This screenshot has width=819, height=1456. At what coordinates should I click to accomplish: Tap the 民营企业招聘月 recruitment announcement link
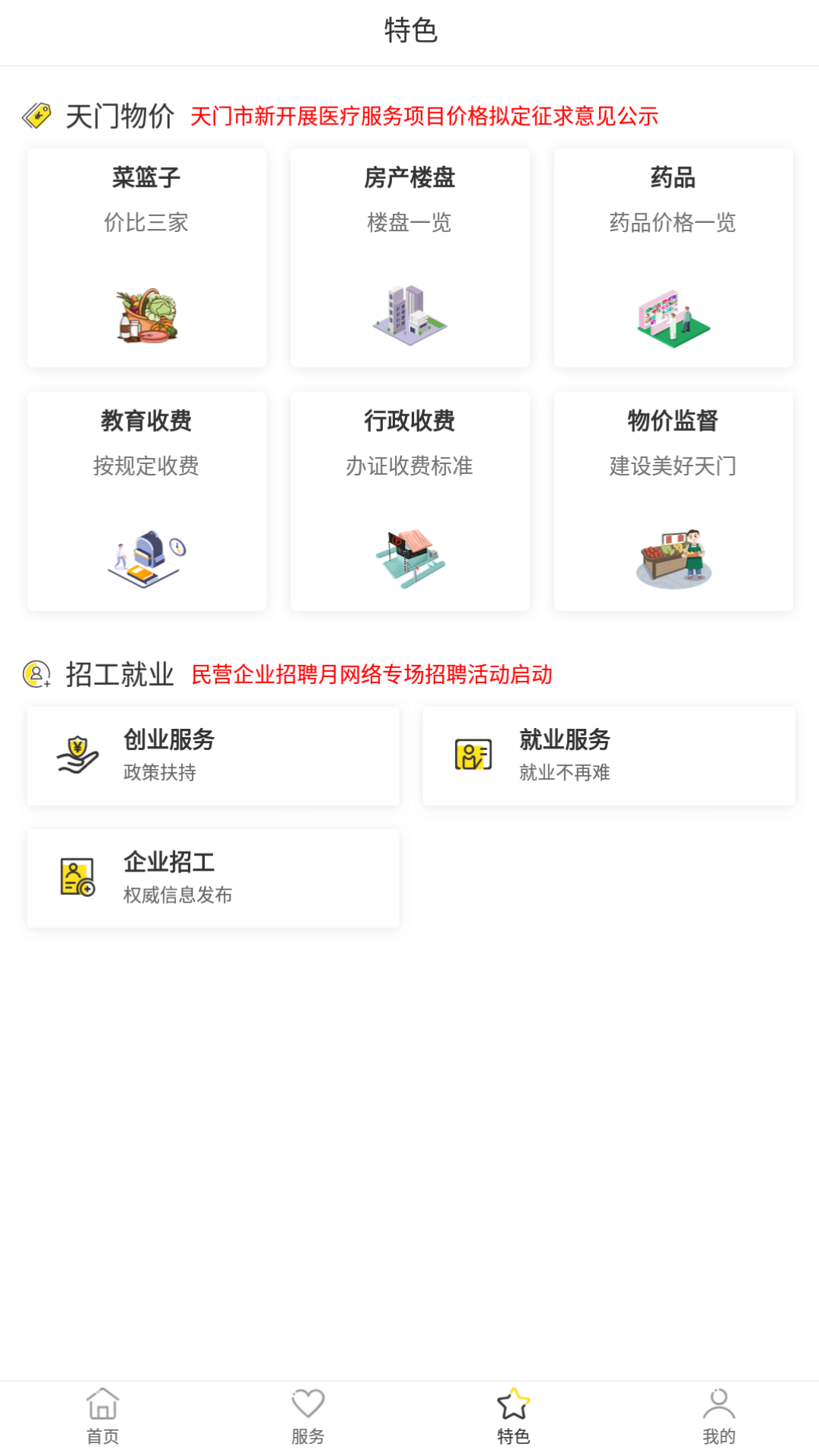point(375,674)
